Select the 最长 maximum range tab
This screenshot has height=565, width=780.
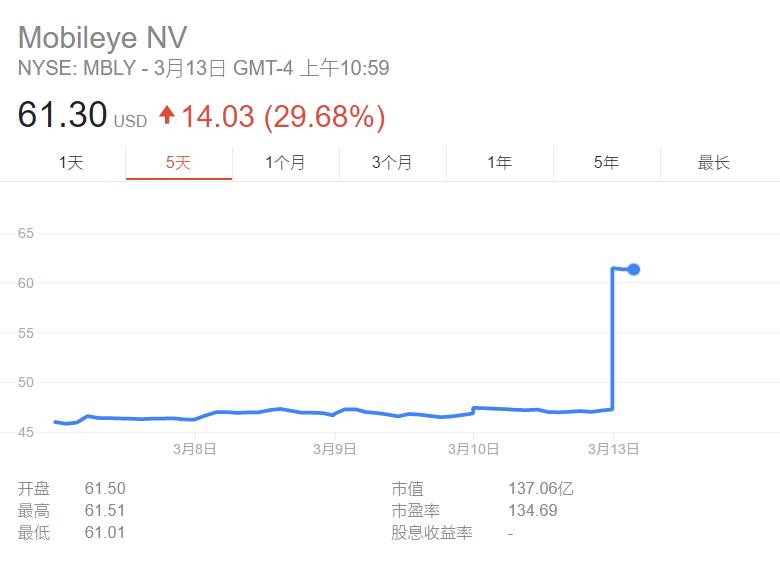click(x=714, y=163)
